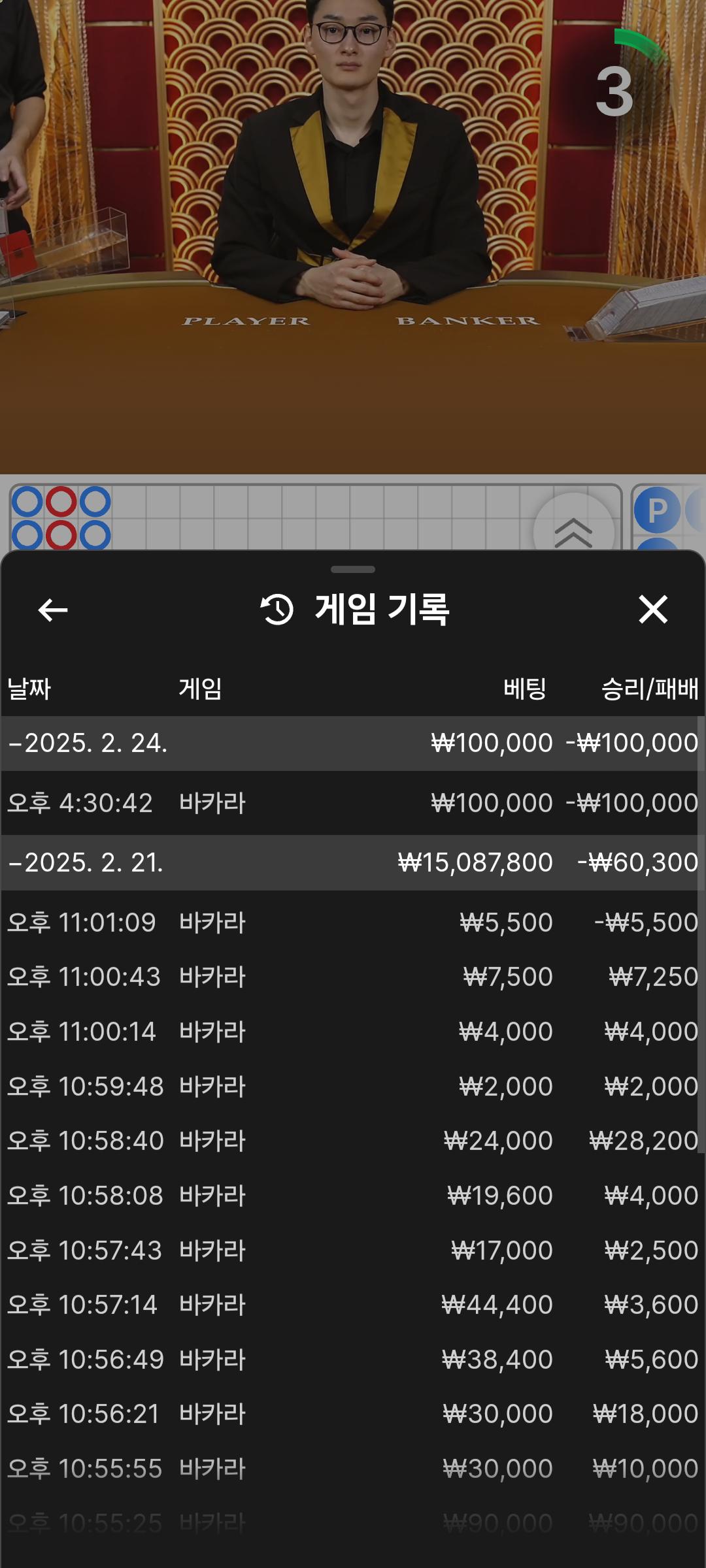Image resolution: width=706 pixels, height=1568 pixels.
Task: Open the 오후 10:58:08 game record
Action: pyautogui.click(x=352, y=1196)
